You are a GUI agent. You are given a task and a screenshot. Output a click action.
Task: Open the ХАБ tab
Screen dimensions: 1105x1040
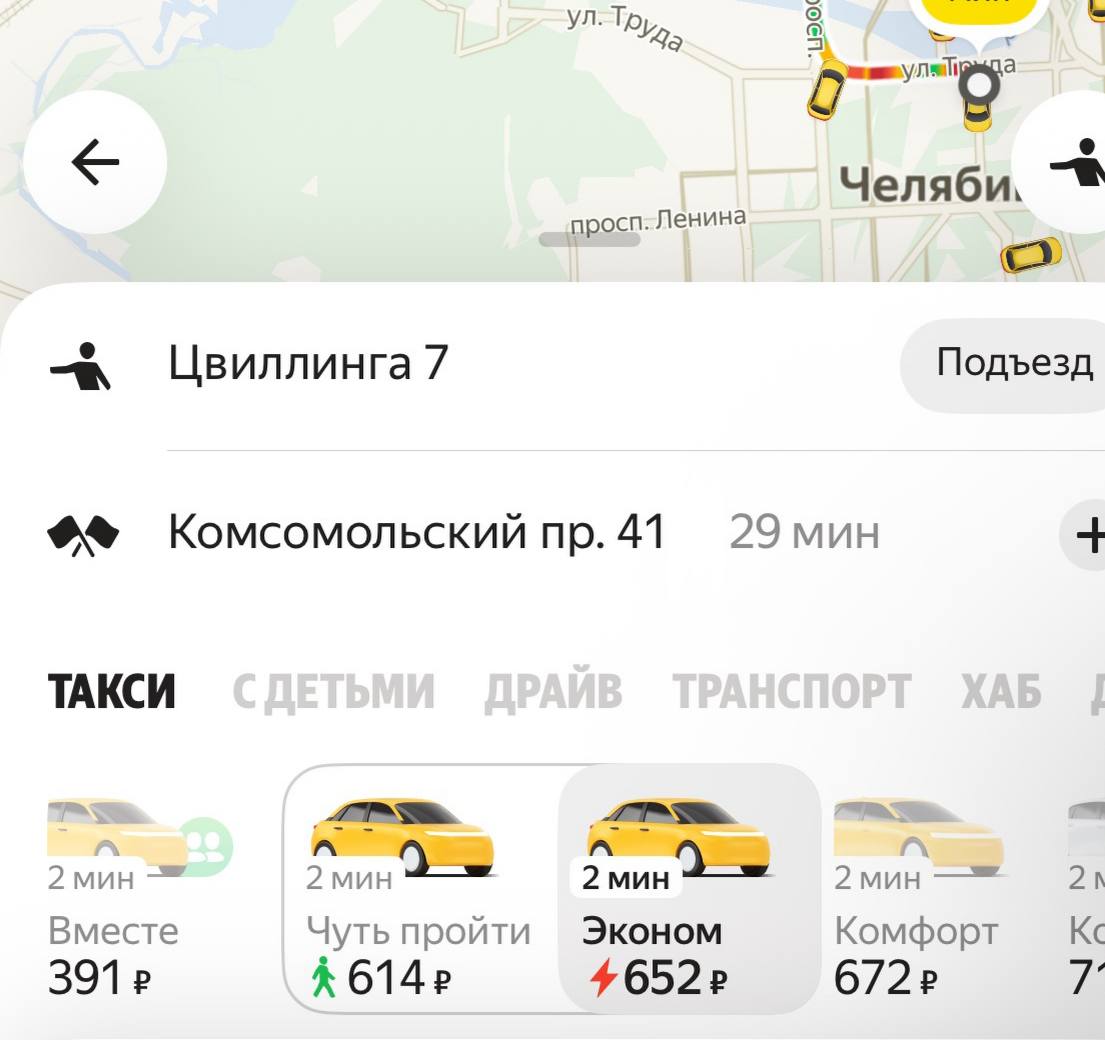[1001, 692]
